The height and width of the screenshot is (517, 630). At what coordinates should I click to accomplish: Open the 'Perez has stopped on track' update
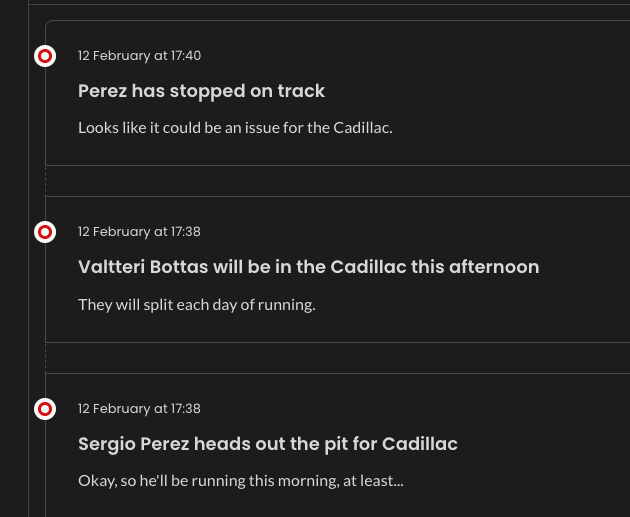pos(201,91)
